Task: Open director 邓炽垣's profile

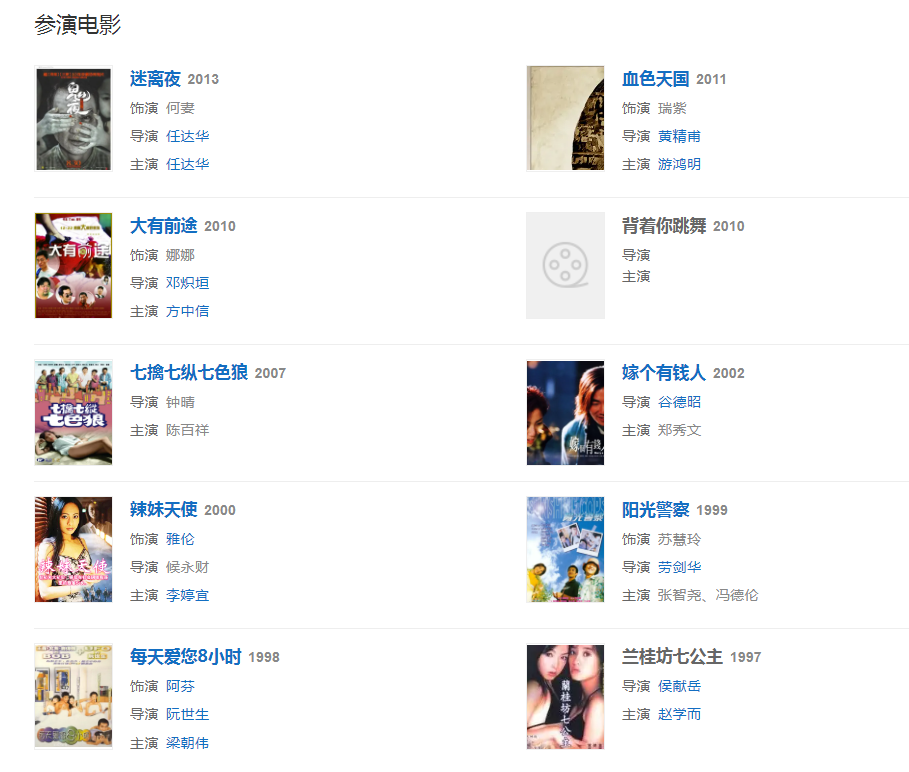Action: click(x=187, y=283)
